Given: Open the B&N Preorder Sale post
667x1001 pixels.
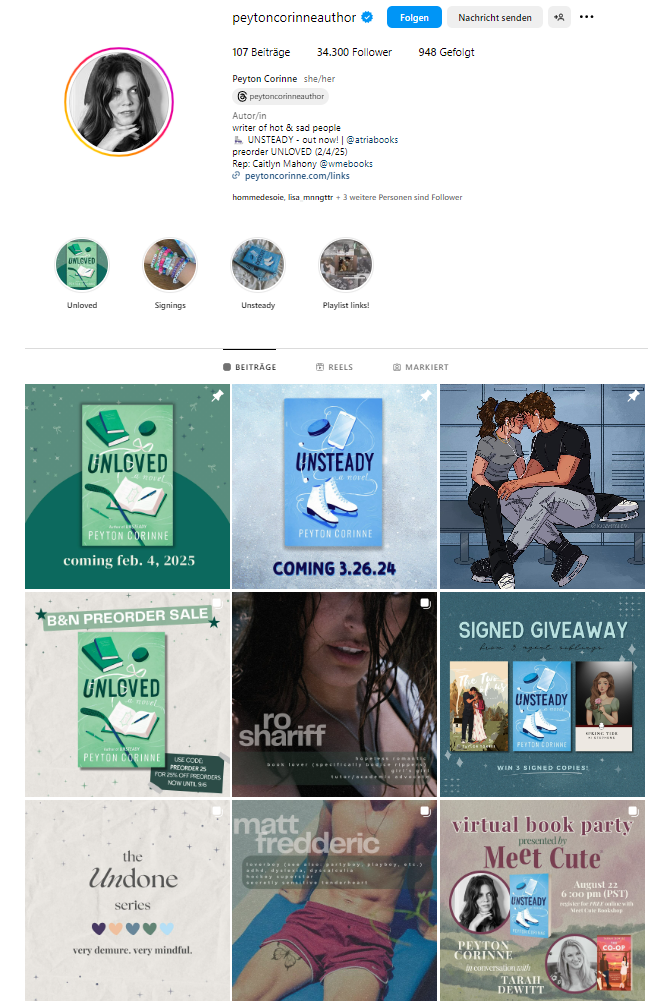Looking at the screenshot, I should pyautogui.click(x=127, y=694).
